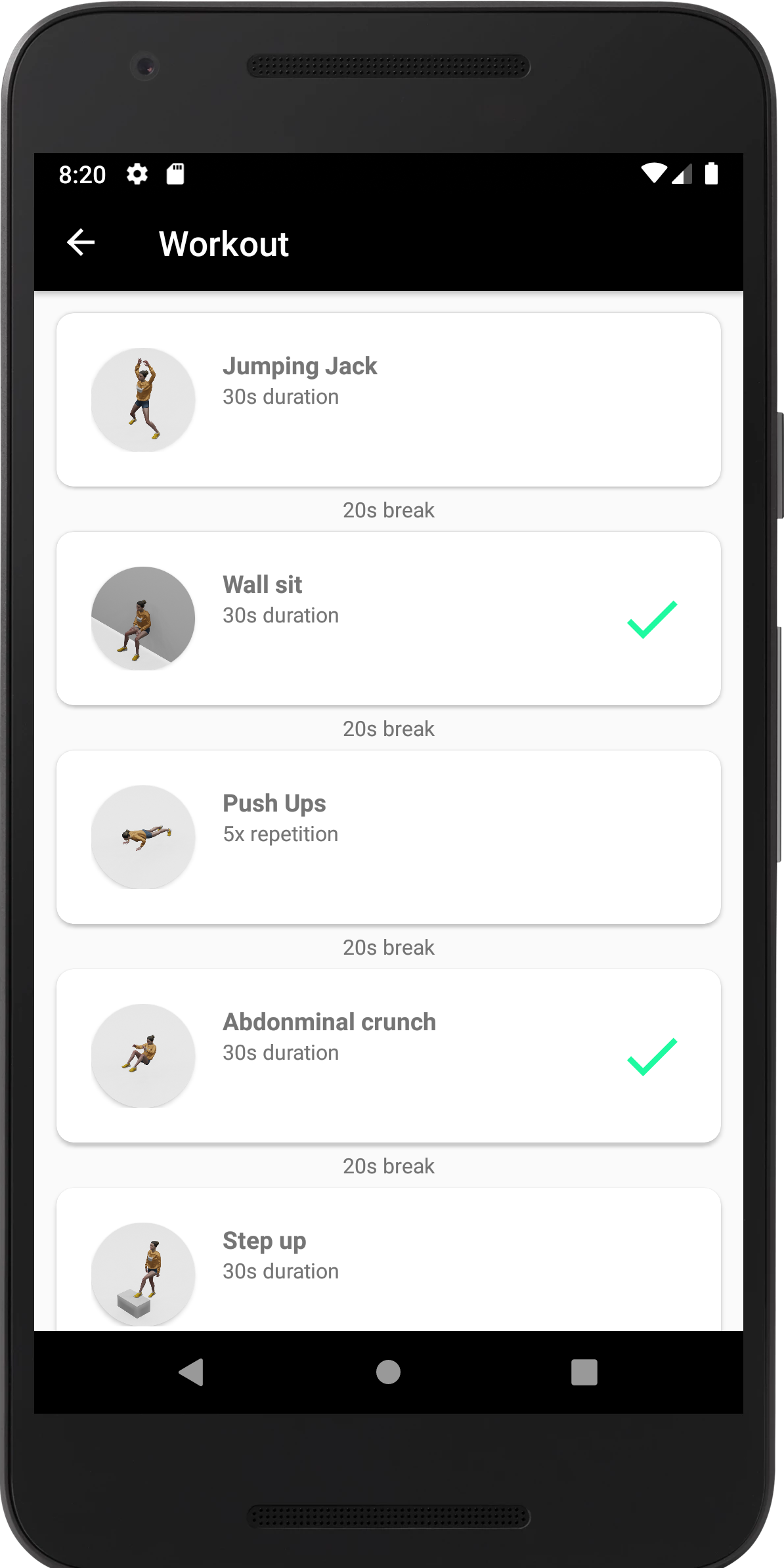Image resolution: width=784 pixels, height=1568 pixels.
Task: View the Step up exercise card
Action: [389, 1259]
